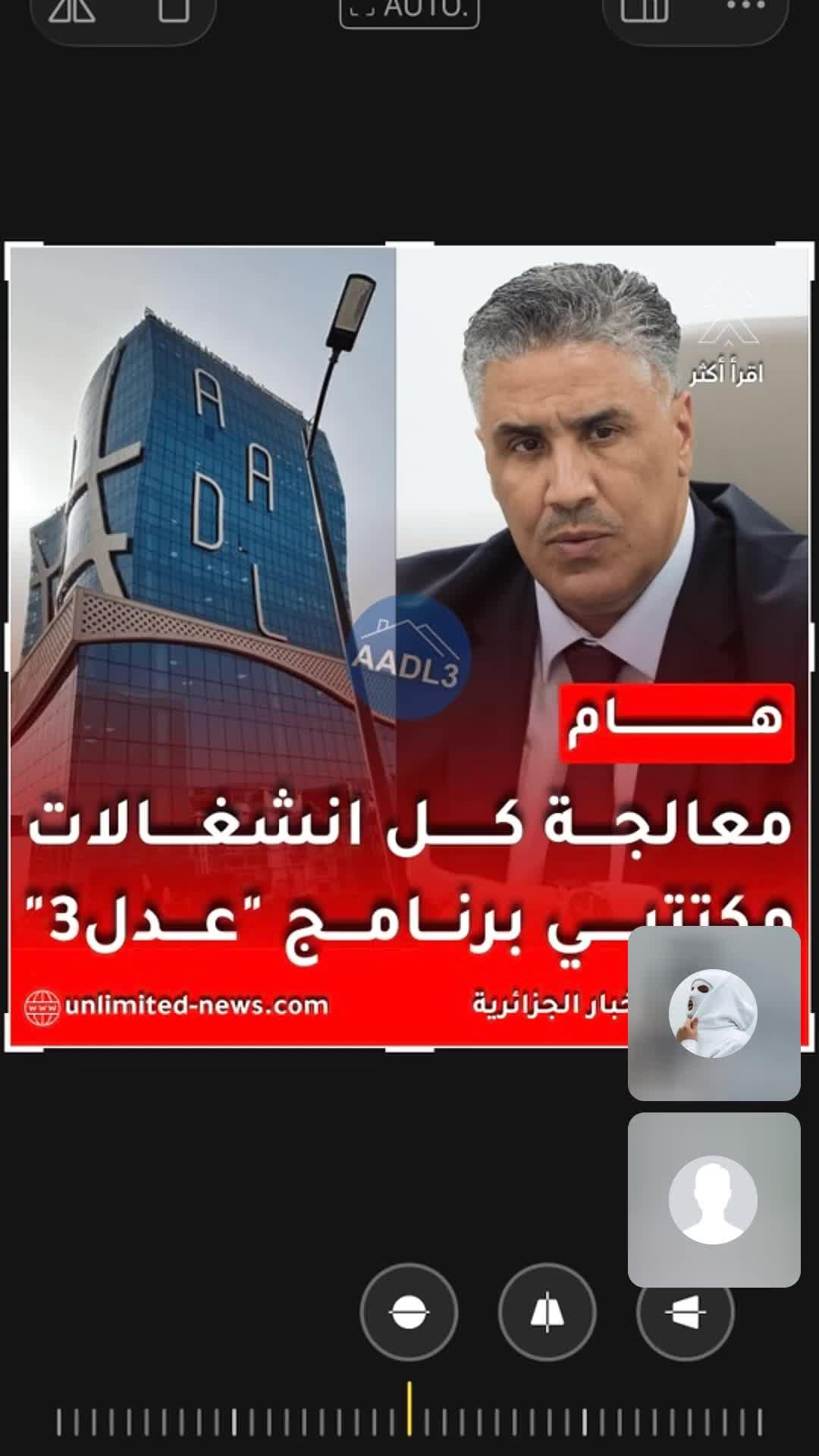Apply the AUTO crop adjustment
819x1456 pixels.
coord(409,11)
